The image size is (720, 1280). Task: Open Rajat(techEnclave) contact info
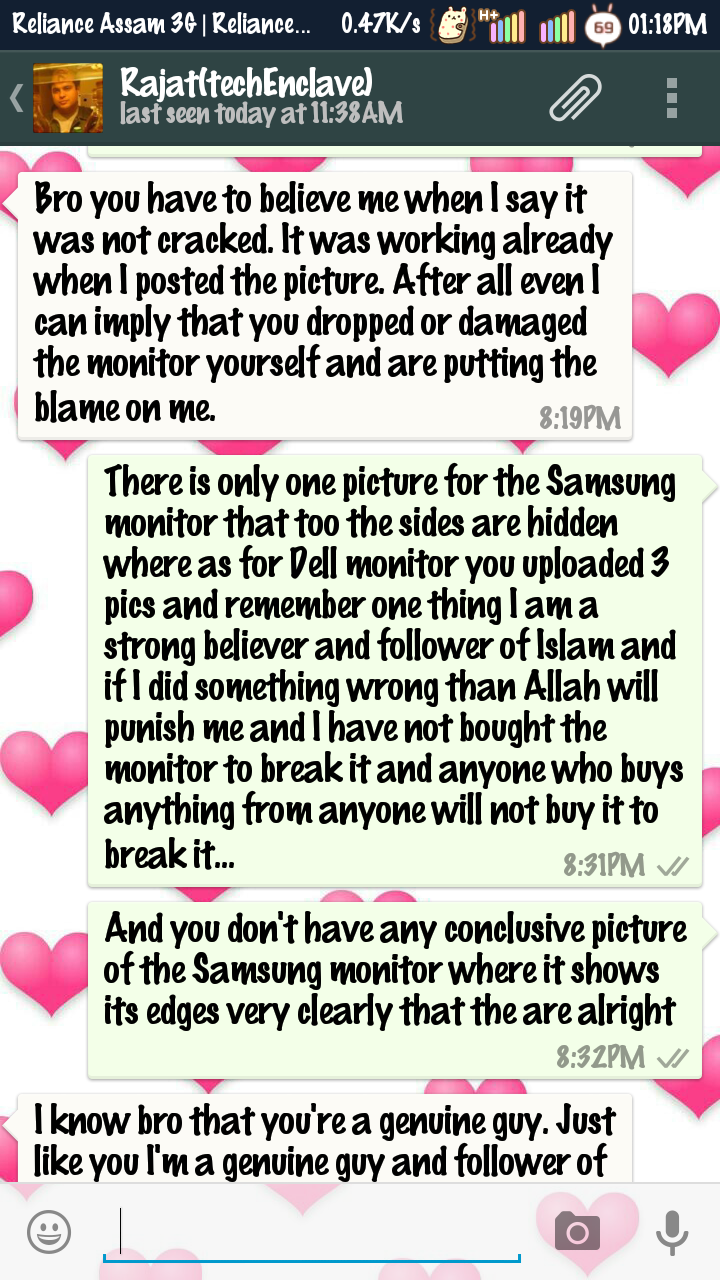coord(260,97)
